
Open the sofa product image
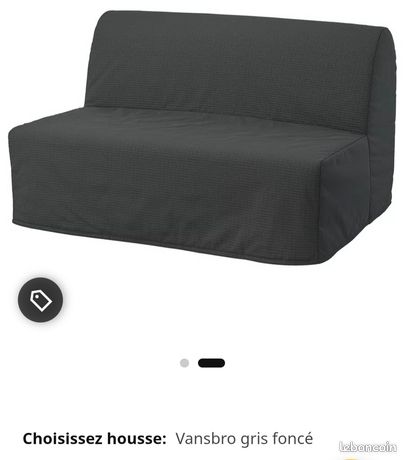[x=202, y=137]
